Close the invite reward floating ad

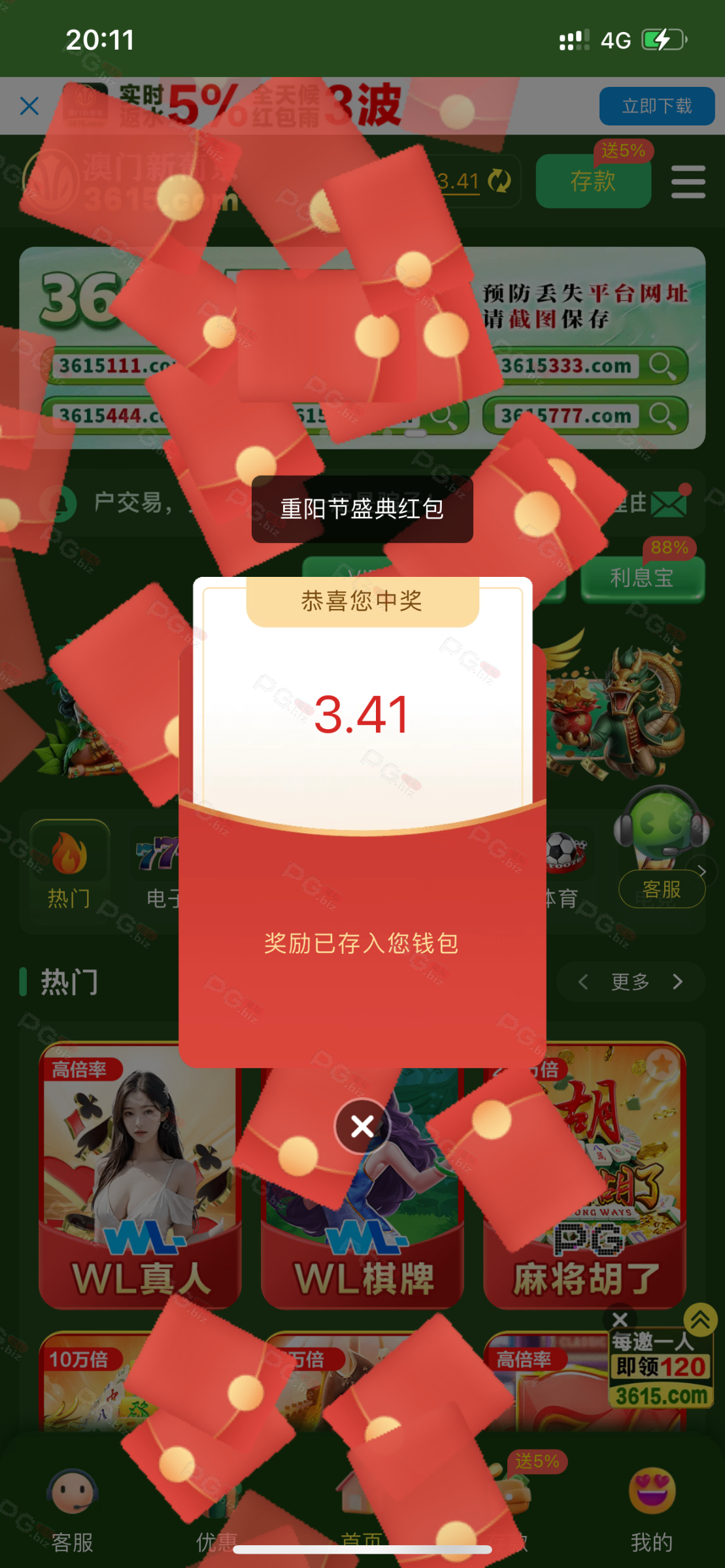(620, 1319)
